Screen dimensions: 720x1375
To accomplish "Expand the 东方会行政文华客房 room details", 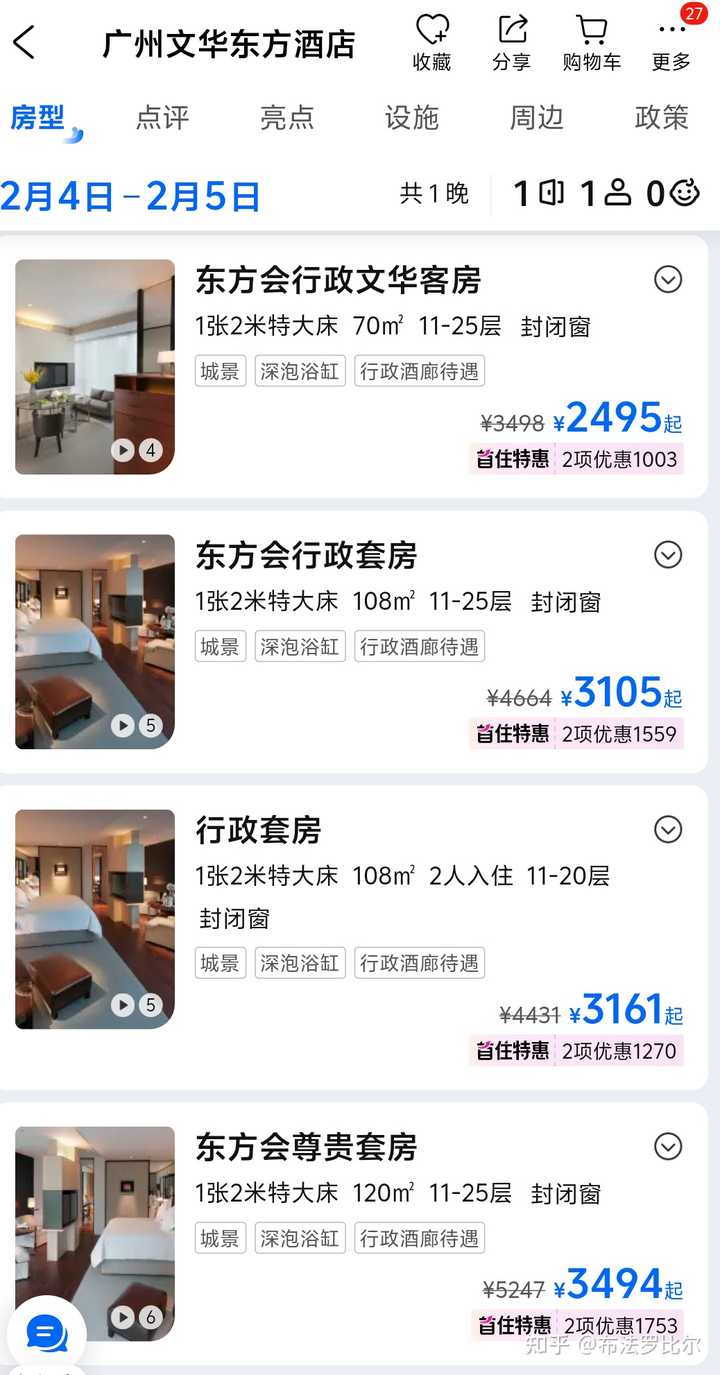I will (668, 279).
